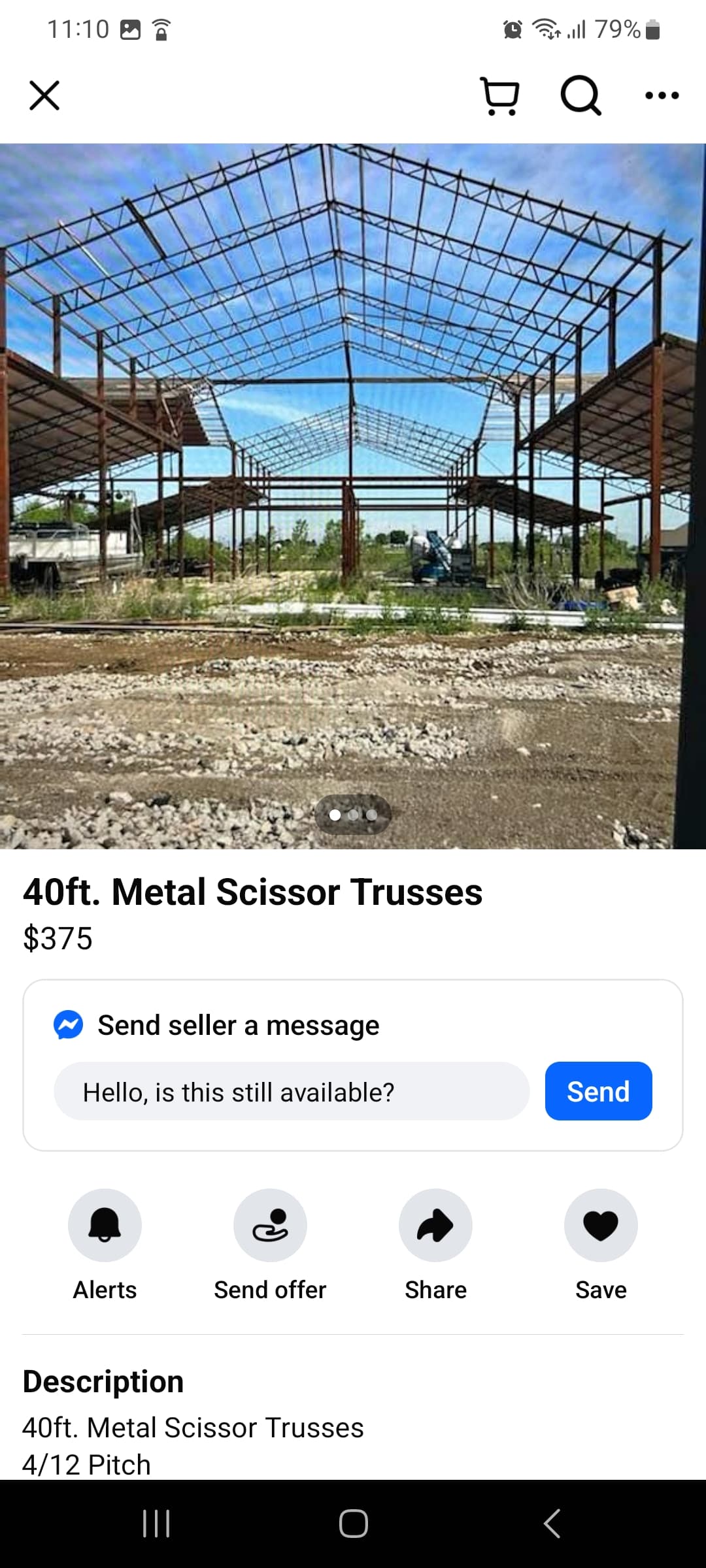Turn on Alerts for this listing
Image resolution: width=706 pixels, height=1568 pixels.
pyautogui.click(x=105, y=1225)
